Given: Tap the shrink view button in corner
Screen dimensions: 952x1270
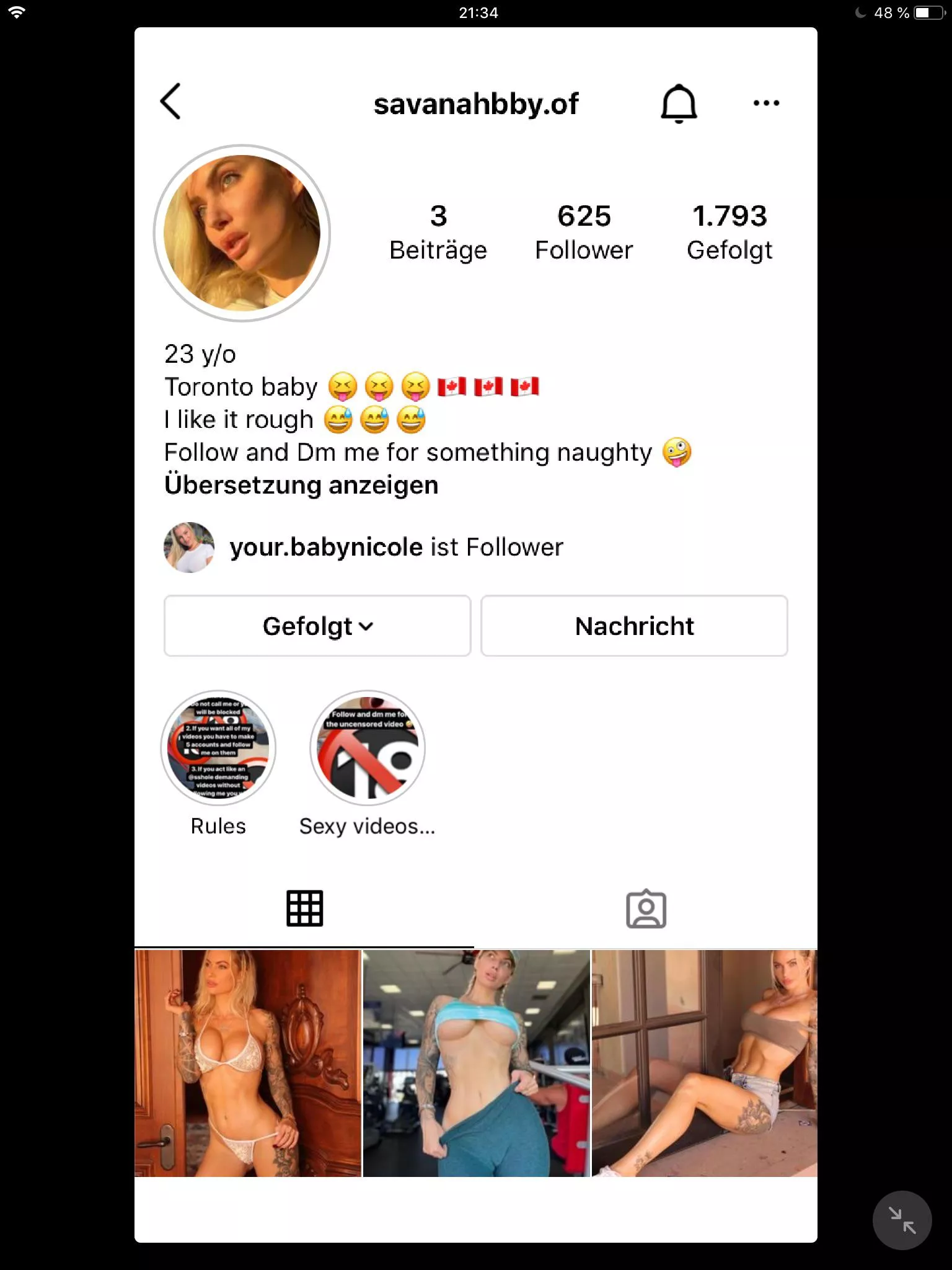Looking at the screenshot, I should (x=902, y=1220).
